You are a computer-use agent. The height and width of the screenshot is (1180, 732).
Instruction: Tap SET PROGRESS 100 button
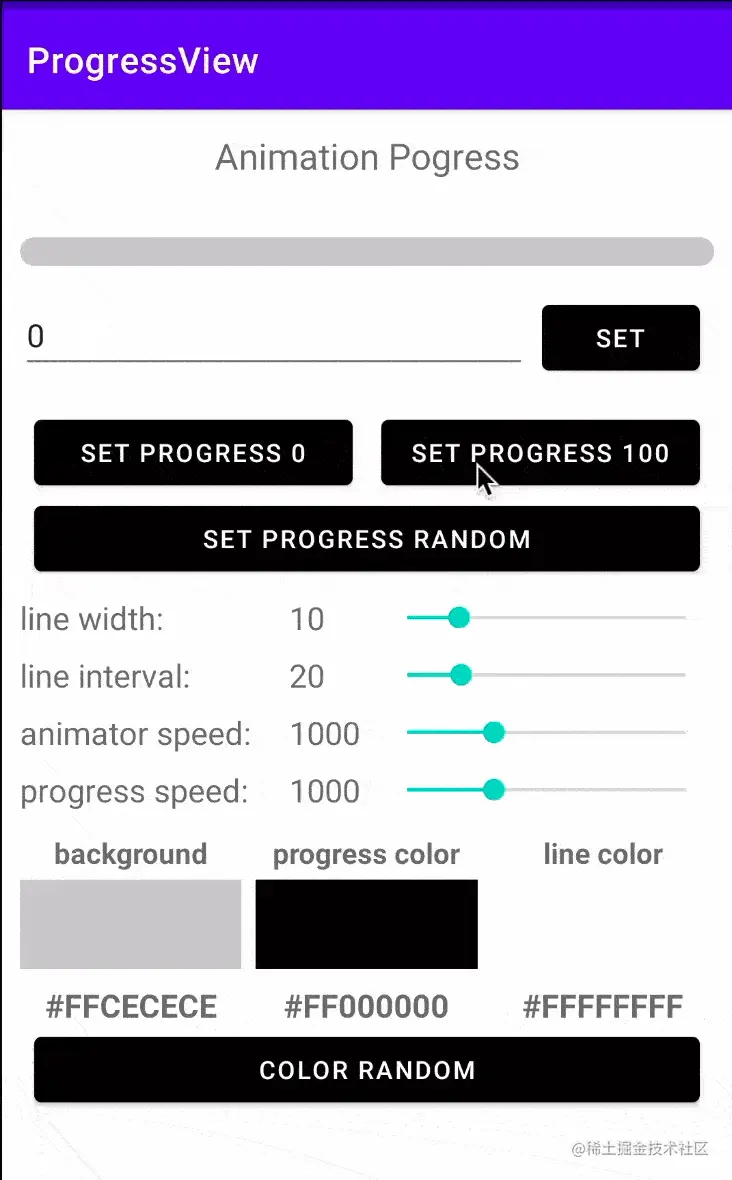point(540,453)
